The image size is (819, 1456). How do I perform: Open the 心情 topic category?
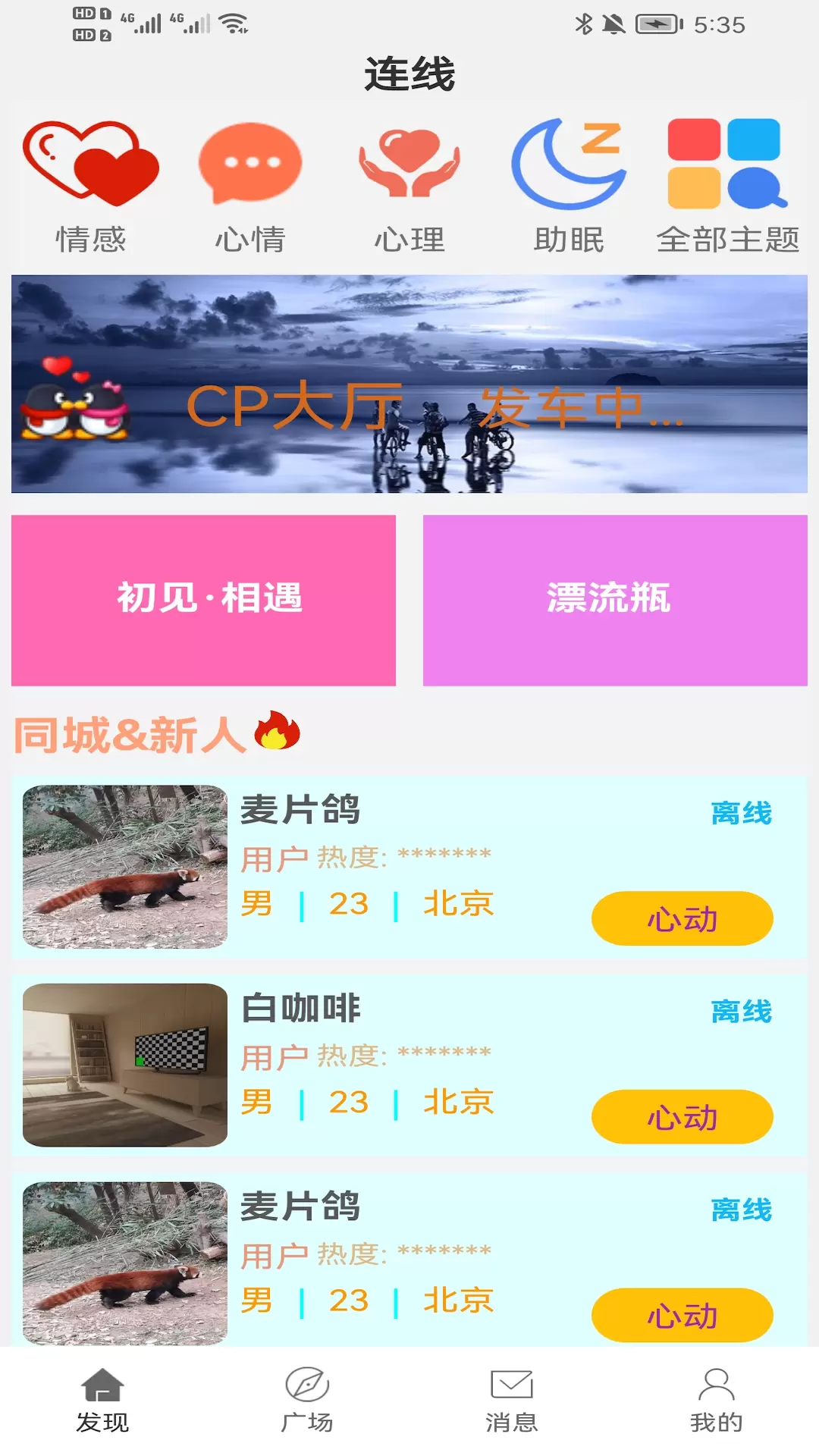pos(250,187)
